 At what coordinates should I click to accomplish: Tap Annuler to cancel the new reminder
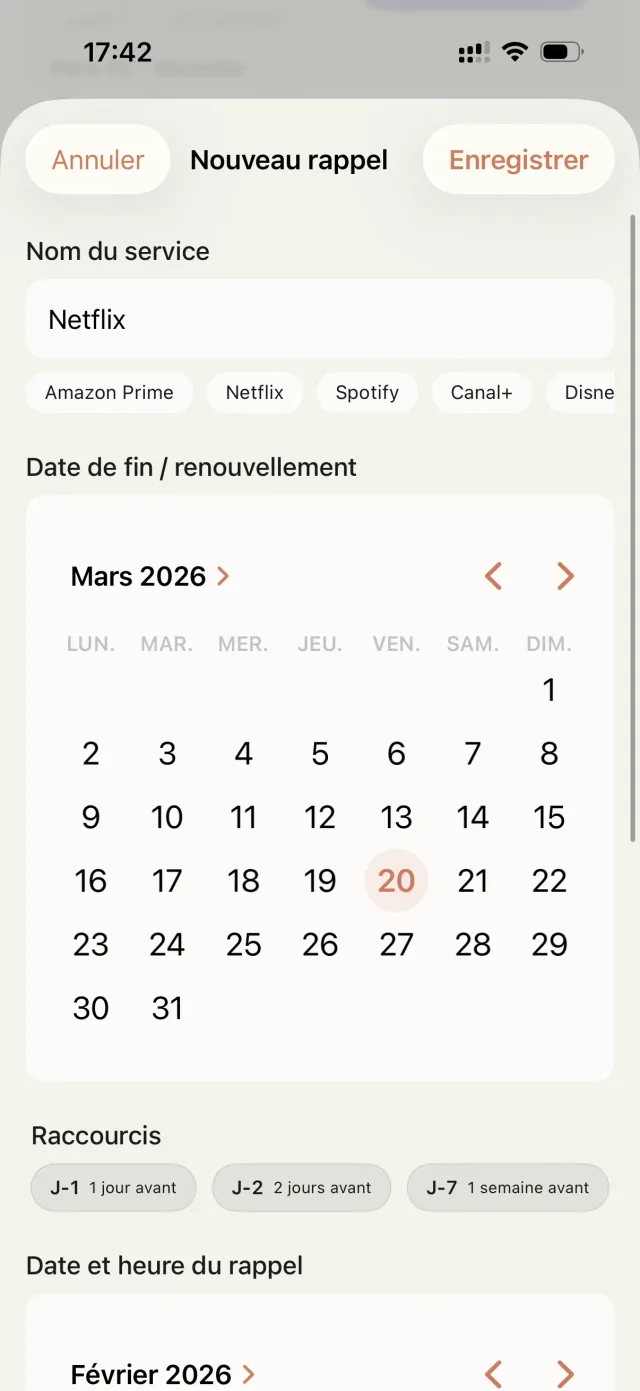pyautogui.click(x=98, y=160)
